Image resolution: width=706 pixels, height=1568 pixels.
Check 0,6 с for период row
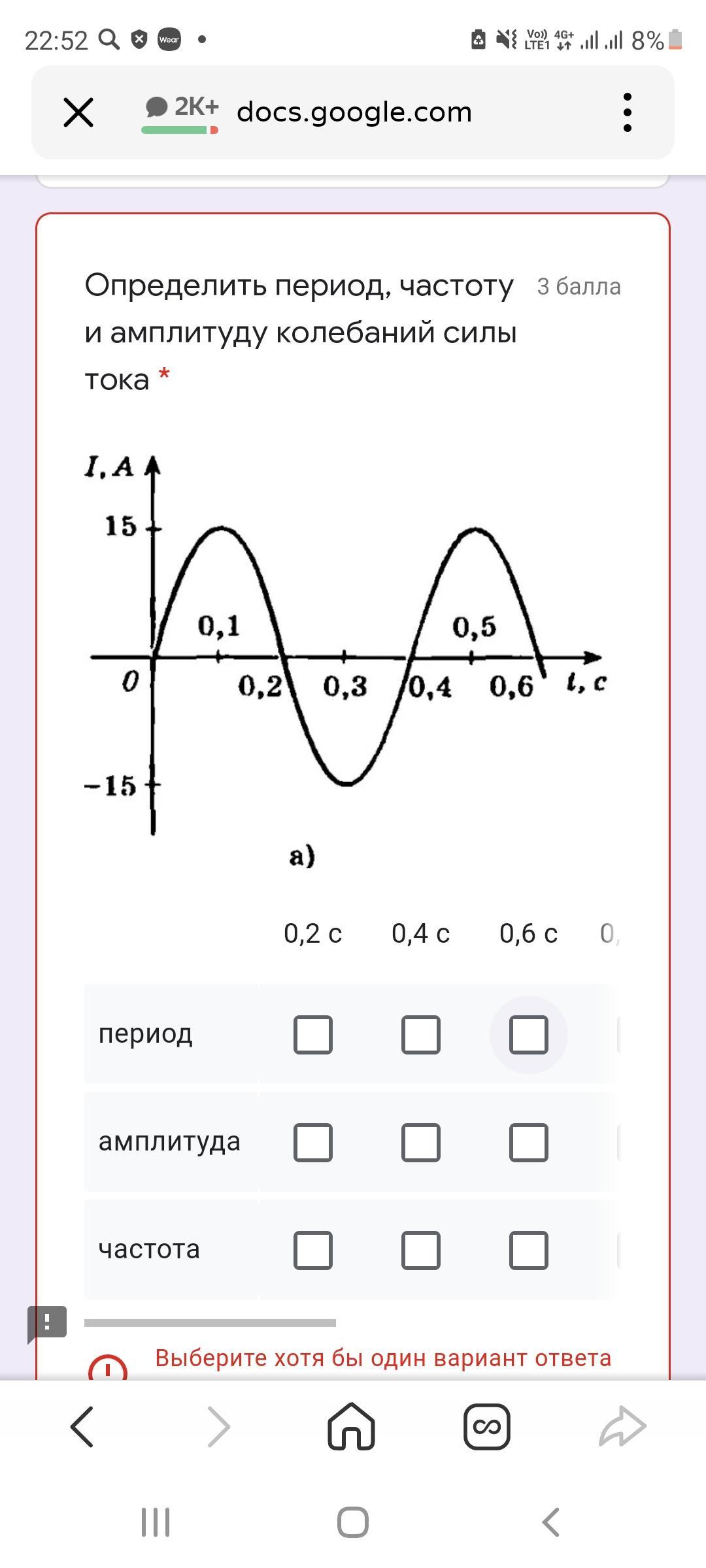(x=529, y=1035)
